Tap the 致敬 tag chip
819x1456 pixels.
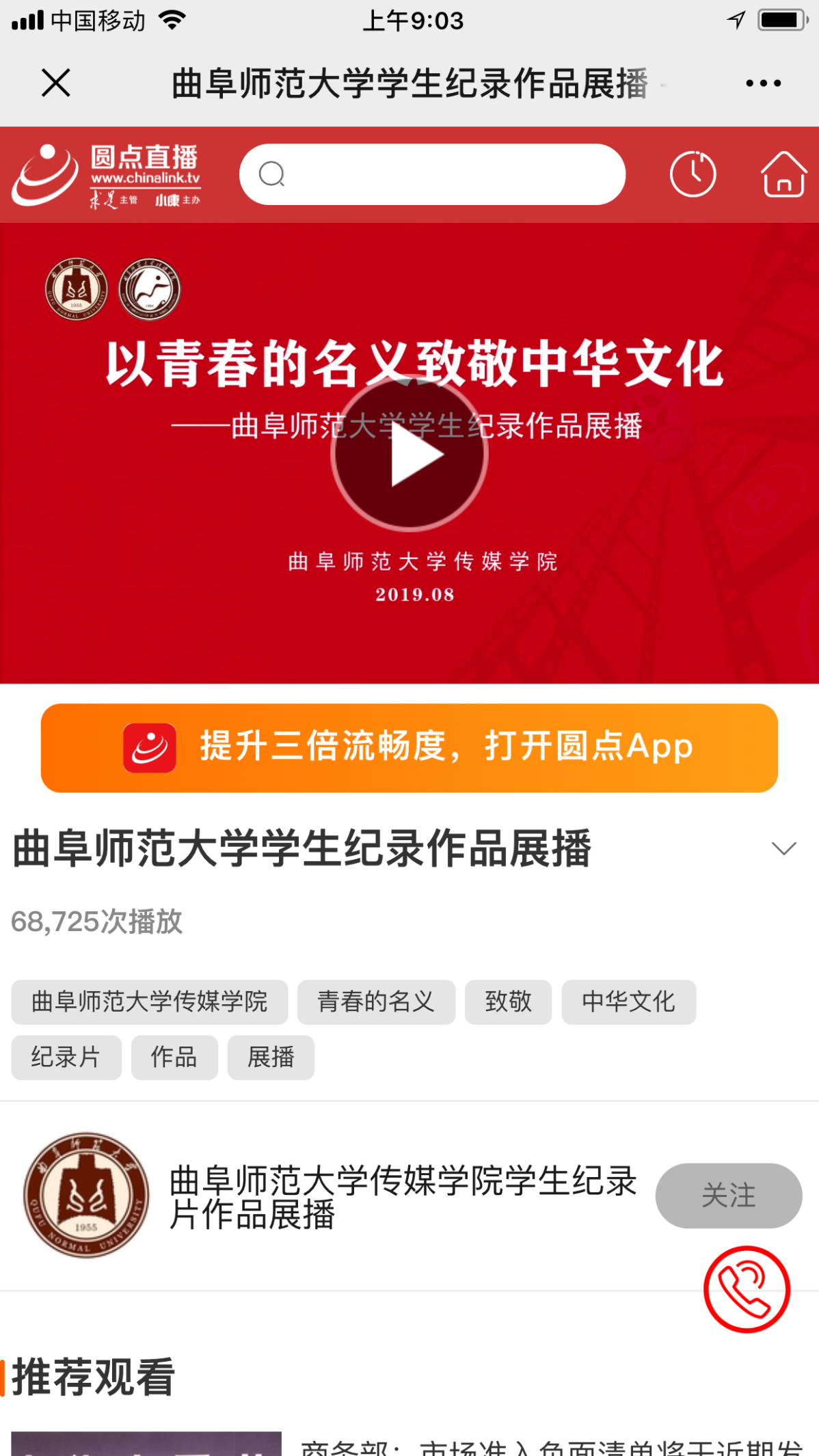coord(508,1002)
